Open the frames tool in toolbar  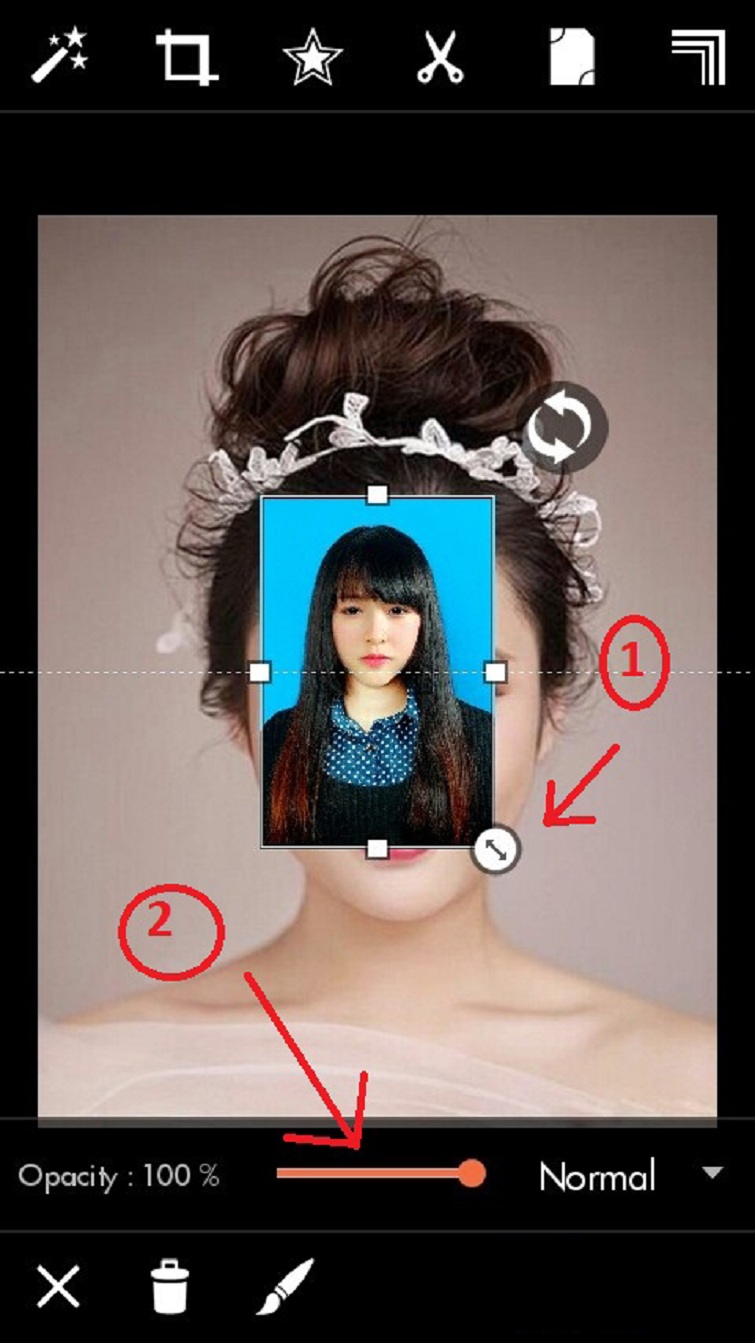698,56
